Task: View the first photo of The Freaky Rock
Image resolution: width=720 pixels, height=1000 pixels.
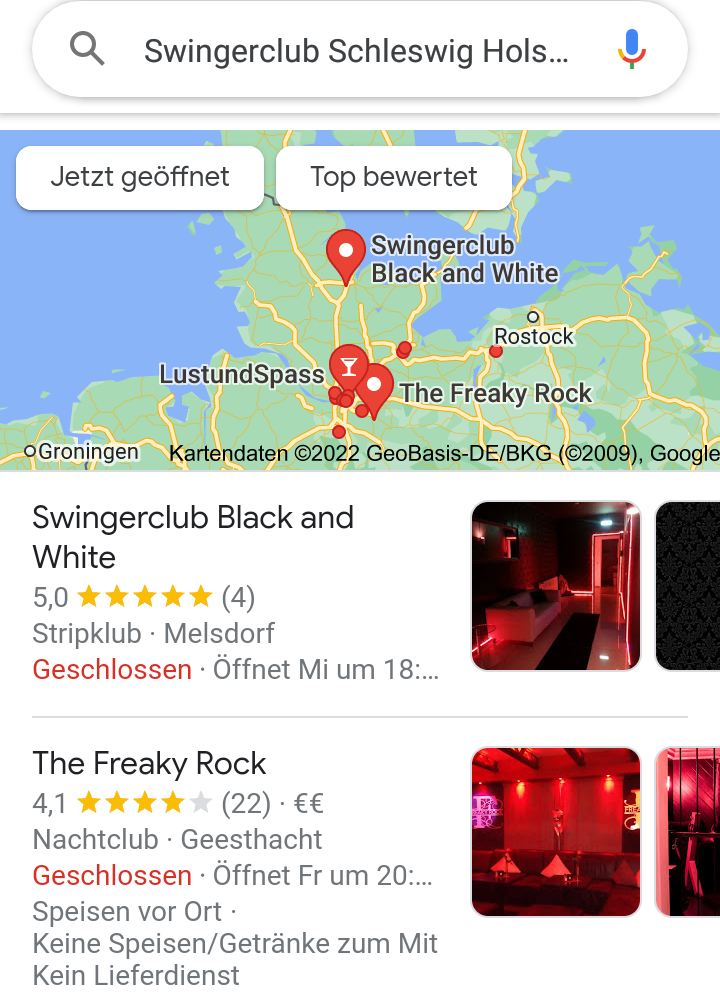Action: point(556,832)
